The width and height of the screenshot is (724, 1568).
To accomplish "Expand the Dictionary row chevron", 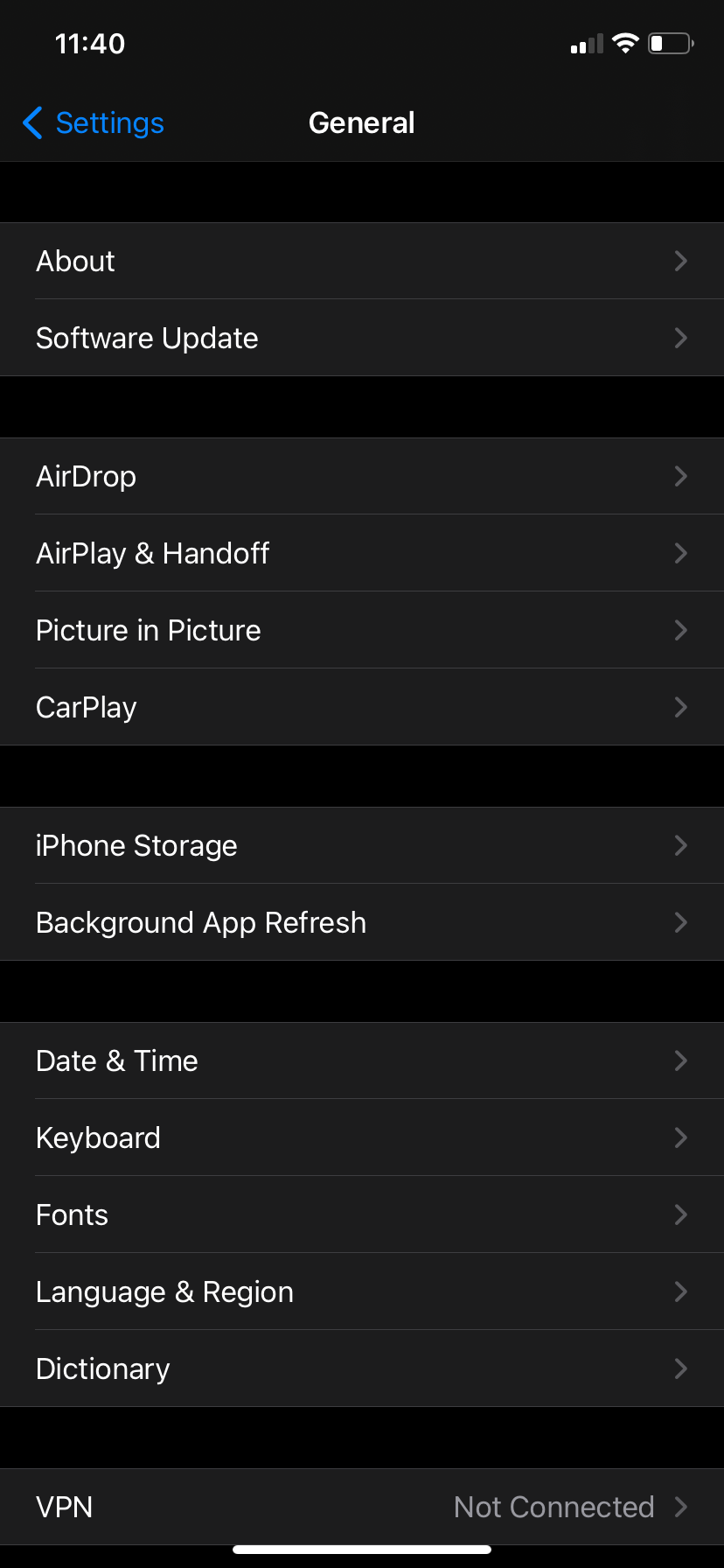I will tap(681, 1368).
